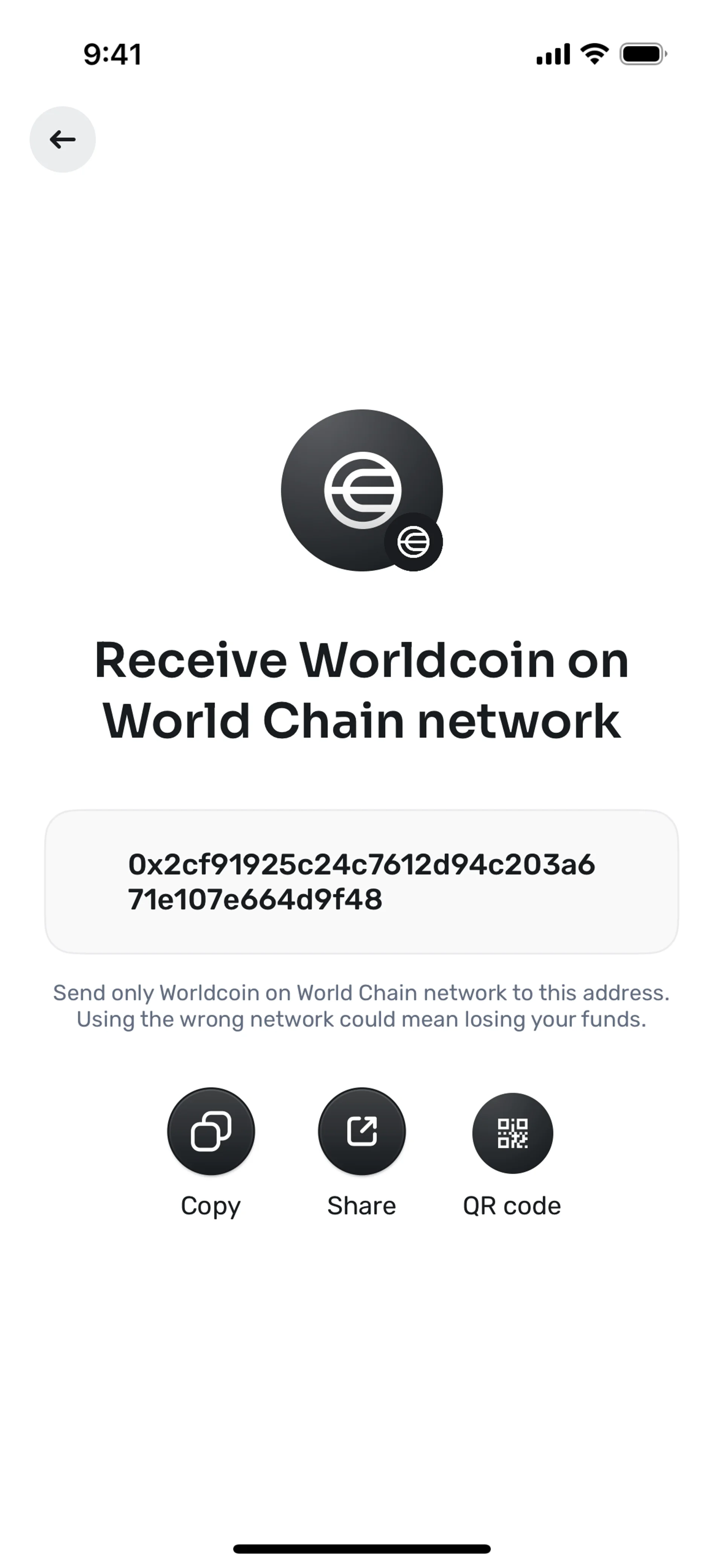Show the address QR code
Image resolution: width=723 pixels, height=1568 pixels.
513,1133
